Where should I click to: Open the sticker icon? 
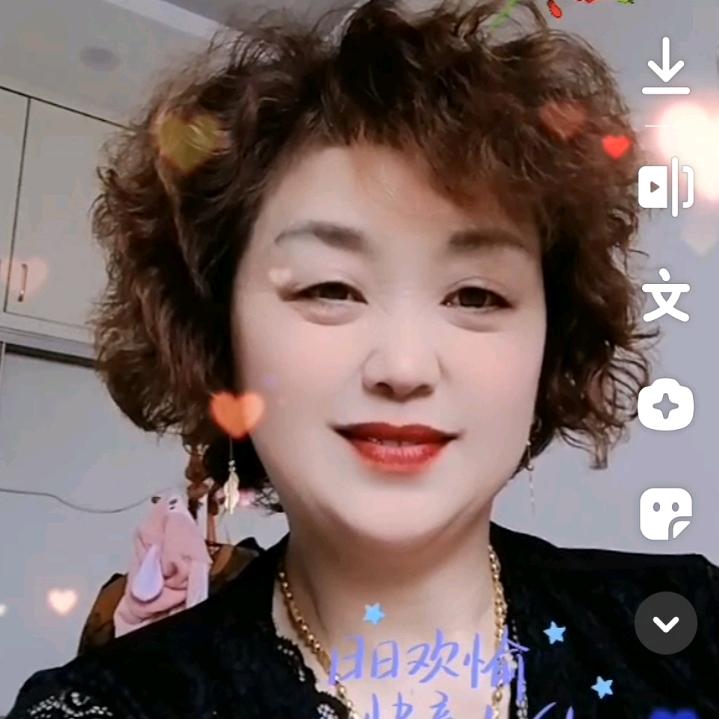pyautogui.click(x=666, y=514)
